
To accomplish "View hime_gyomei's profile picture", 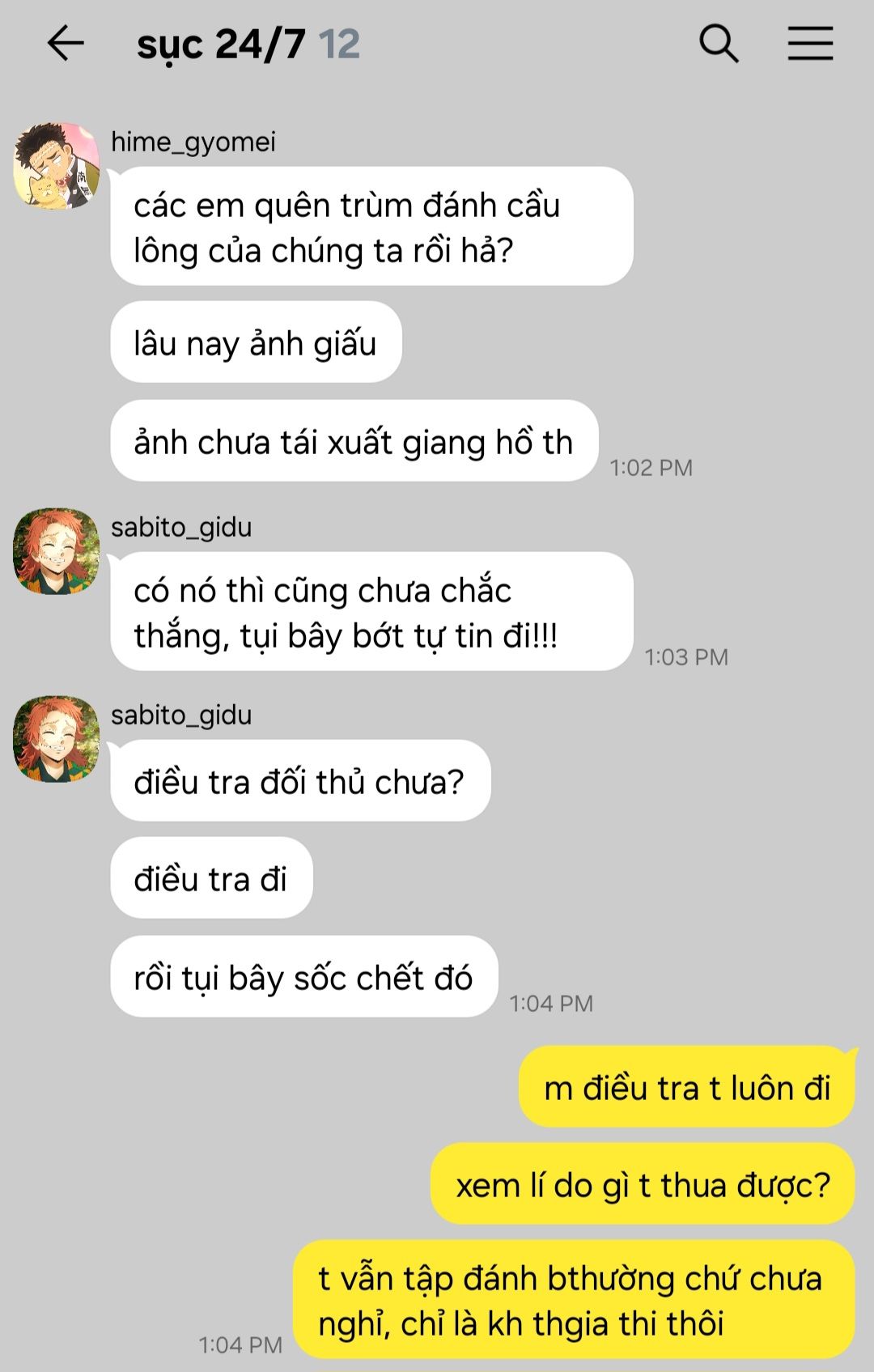I will point(57,166).
